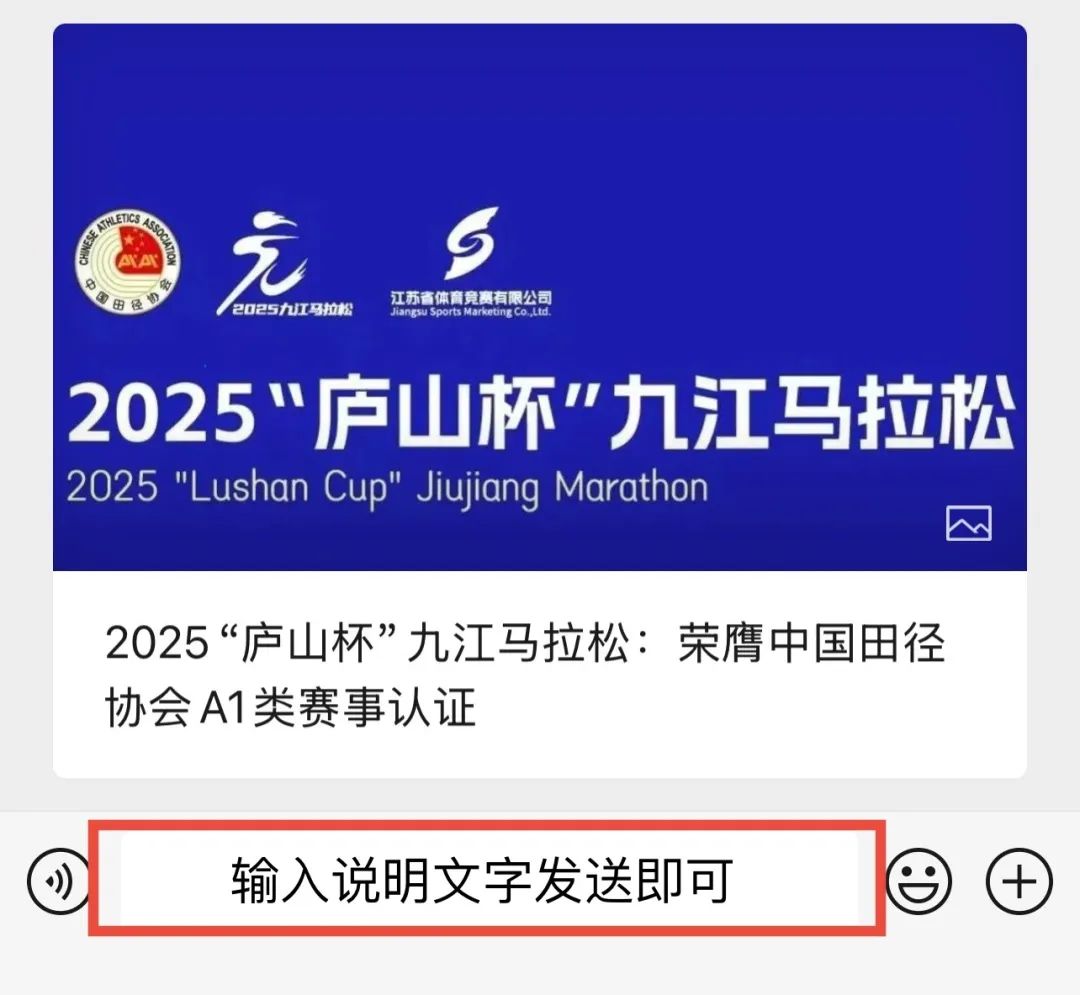Open the 2025 庐山杯 九江马拉松 article card

(540, 400)
